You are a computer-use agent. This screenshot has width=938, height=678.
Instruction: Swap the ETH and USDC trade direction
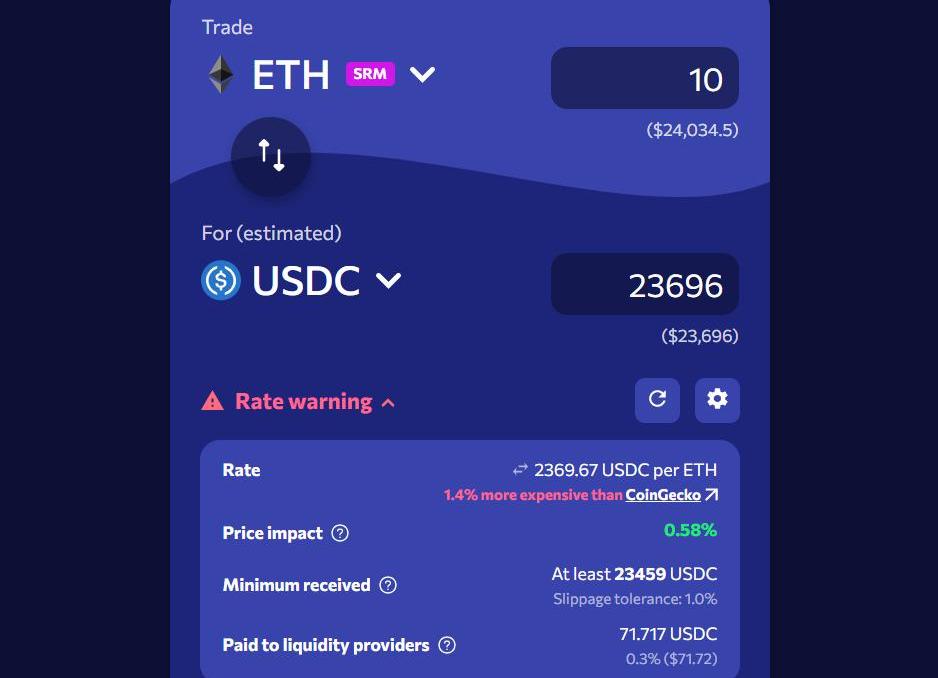271,155
